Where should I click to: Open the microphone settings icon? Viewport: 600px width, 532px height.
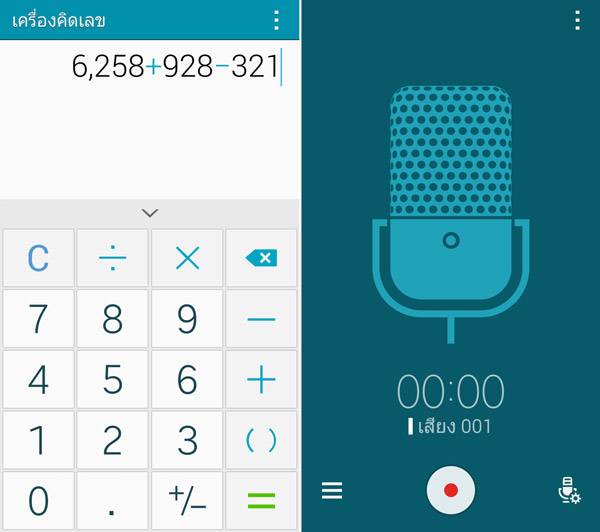click(568, 490)
